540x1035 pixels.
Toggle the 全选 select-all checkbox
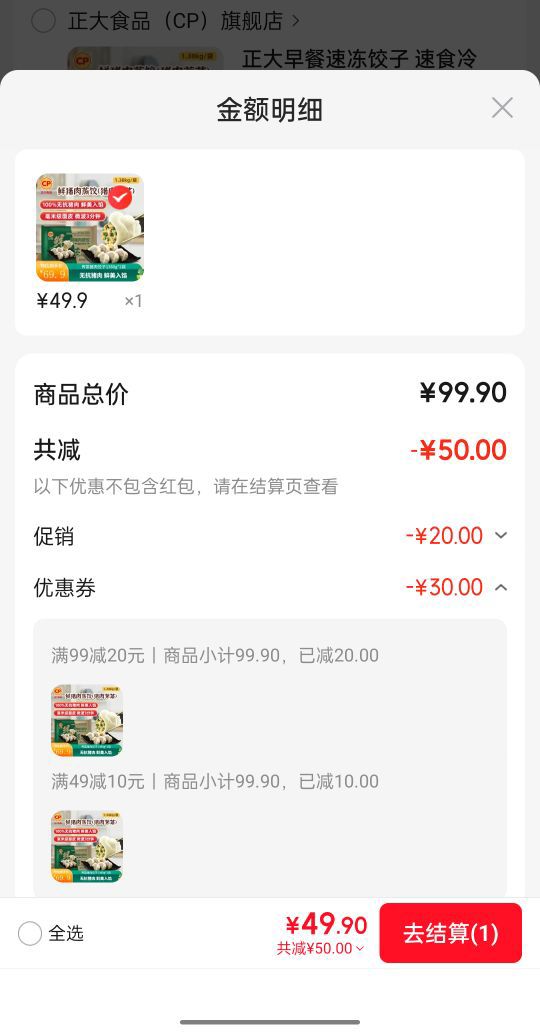(x=30, y=933)
